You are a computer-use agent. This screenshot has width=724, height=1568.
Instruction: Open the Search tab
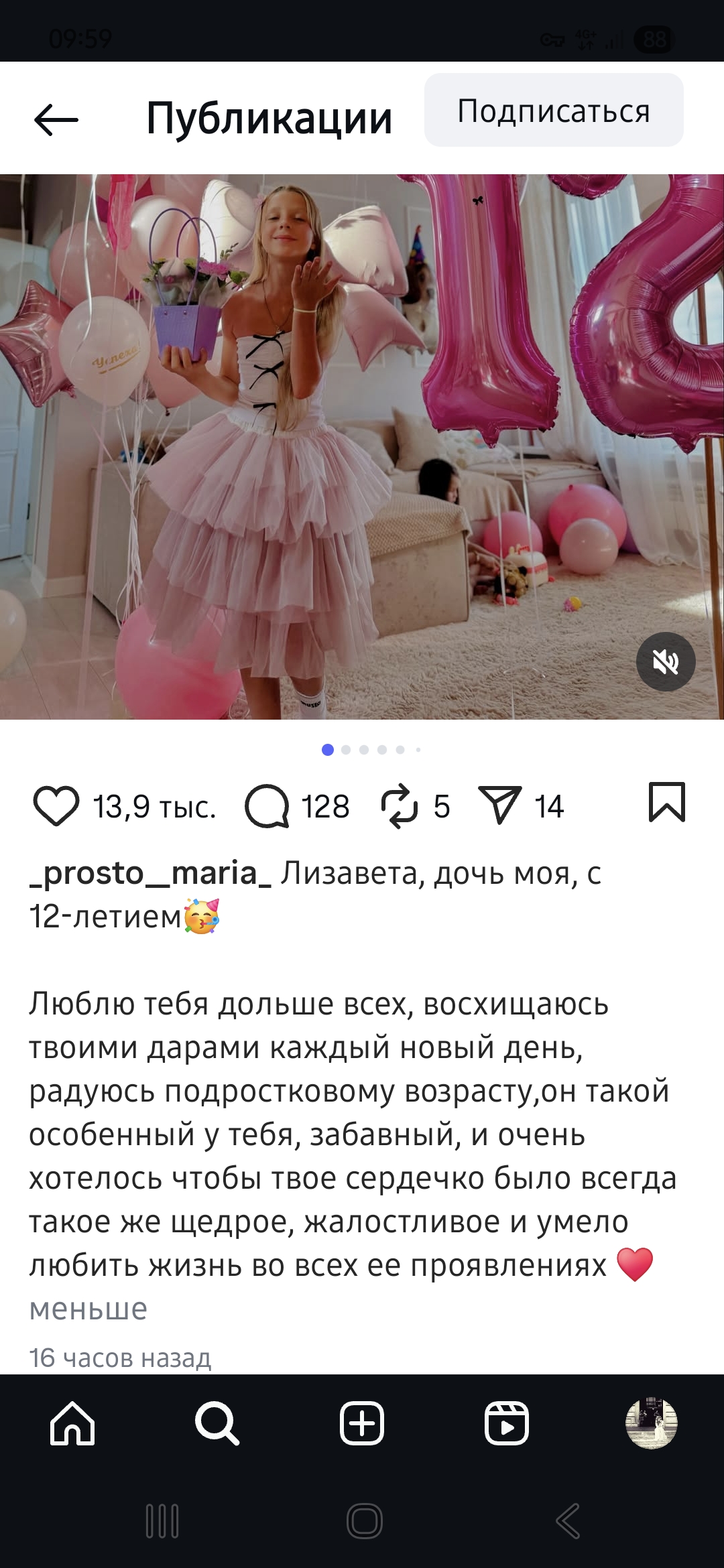(217, 1423)
